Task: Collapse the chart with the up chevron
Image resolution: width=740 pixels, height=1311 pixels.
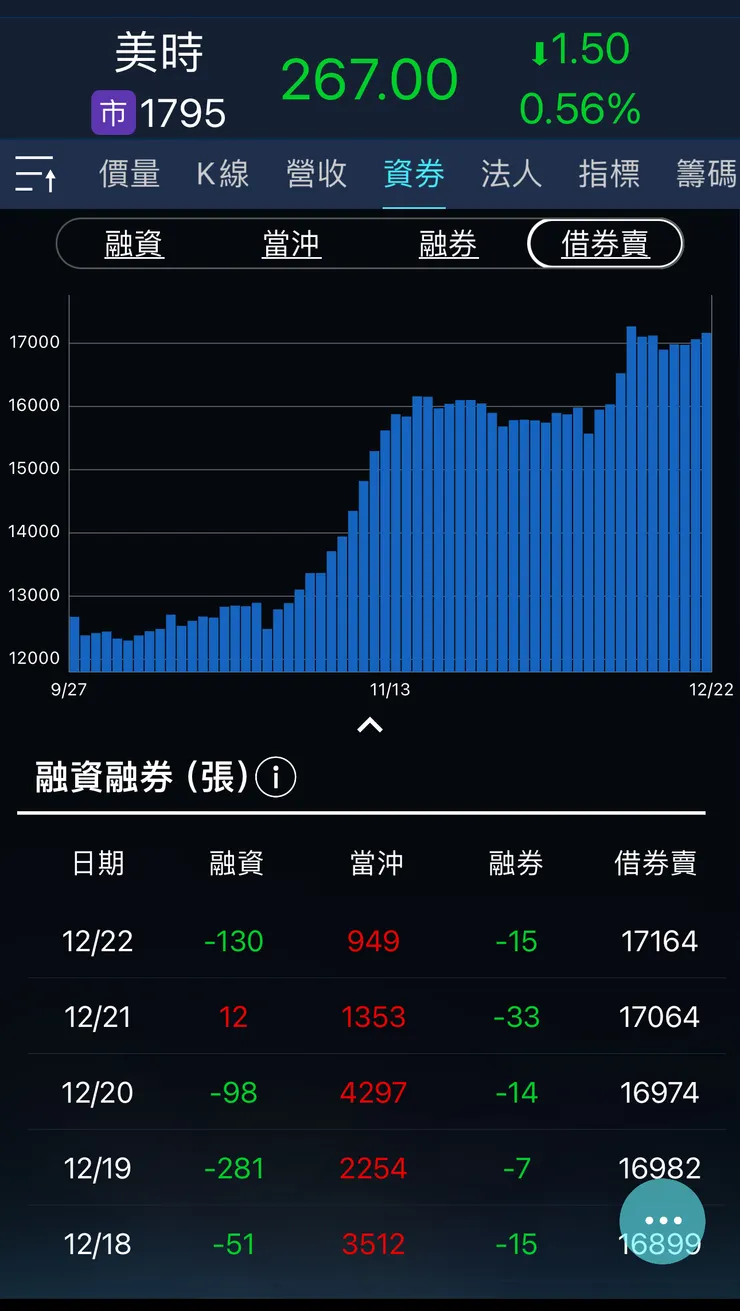Action: (370, 725)
